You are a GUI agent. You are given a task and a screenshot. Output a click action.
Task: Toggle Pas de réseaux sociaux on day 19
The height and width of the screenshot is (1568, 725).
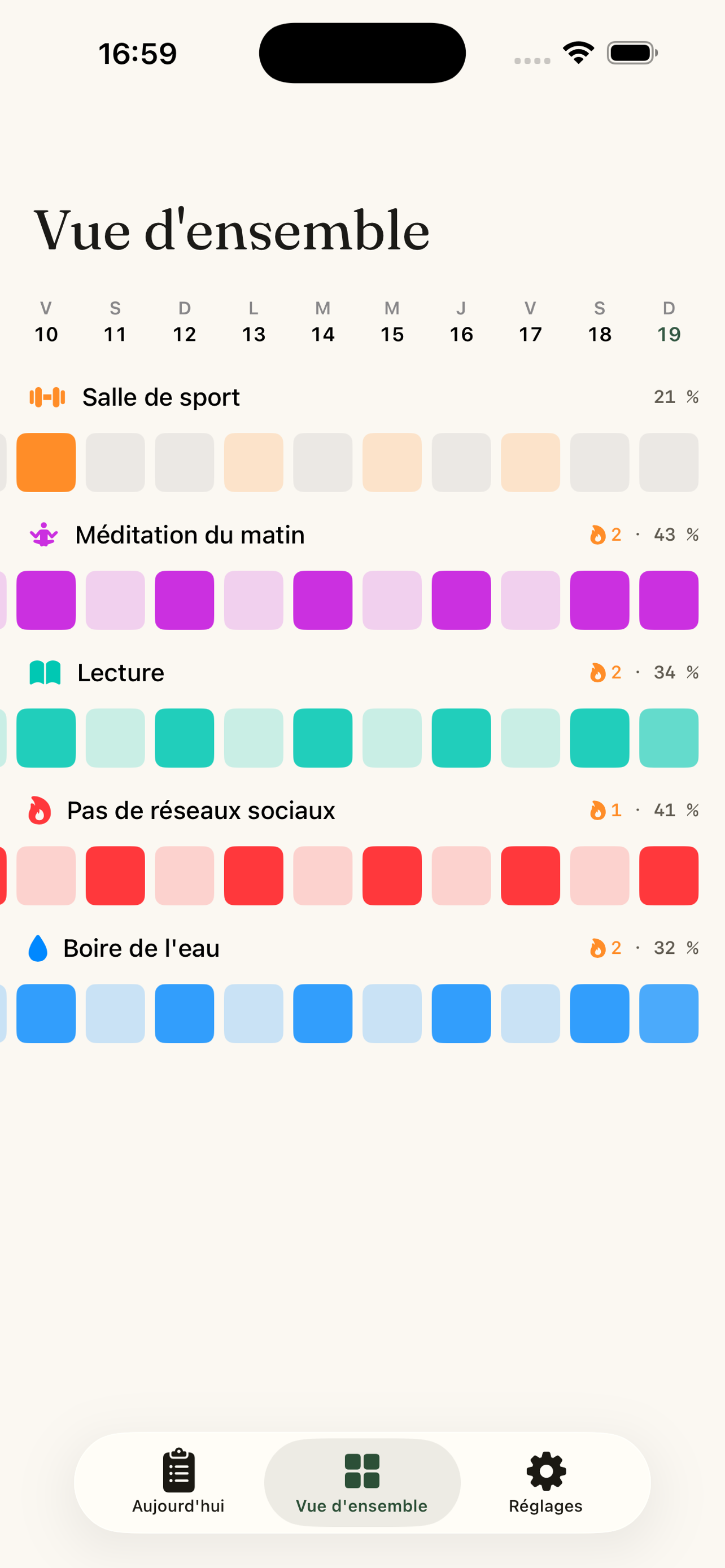(x=669, y=876)
